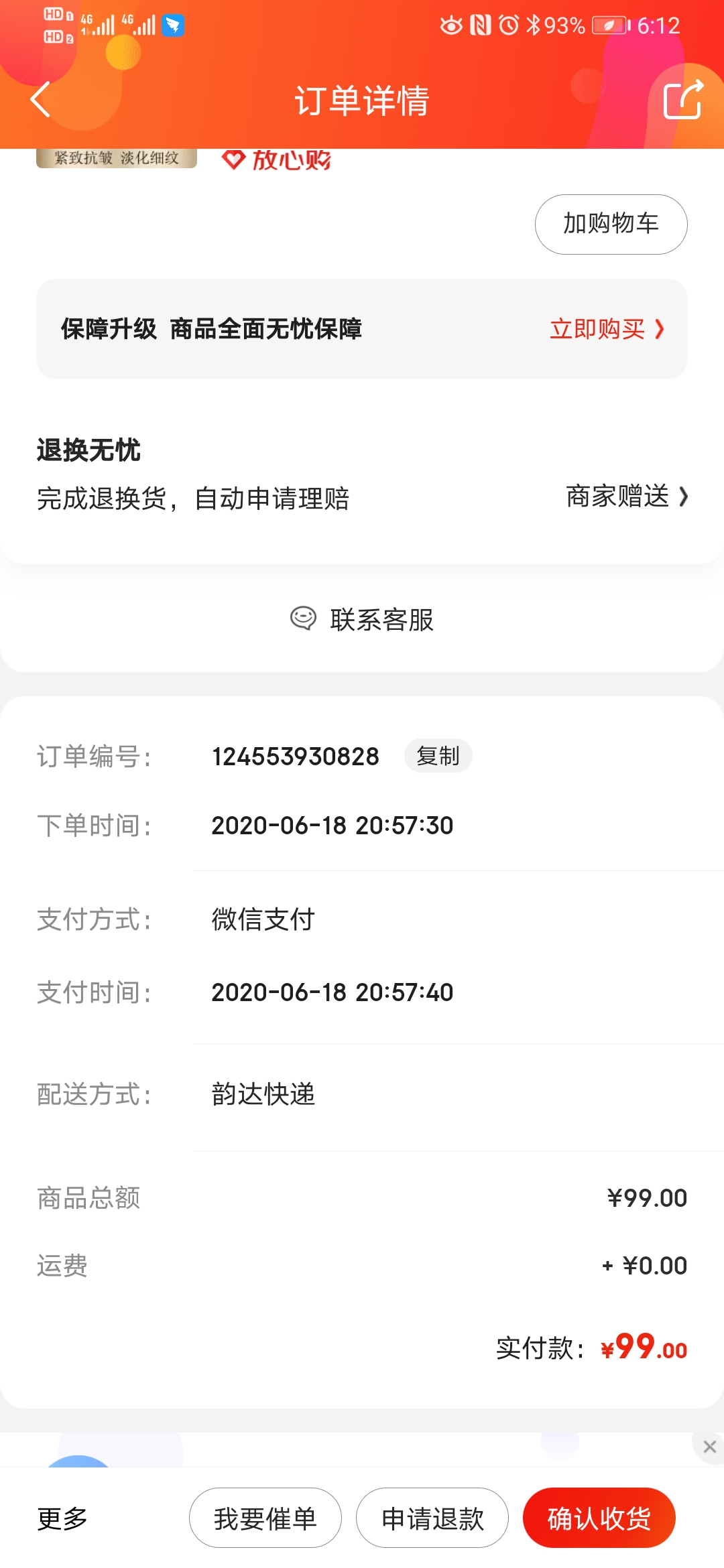The image size is (724, 1568).
Task: Share this order via the share icon
Action: pyautogui.click(x=682, y=100)
